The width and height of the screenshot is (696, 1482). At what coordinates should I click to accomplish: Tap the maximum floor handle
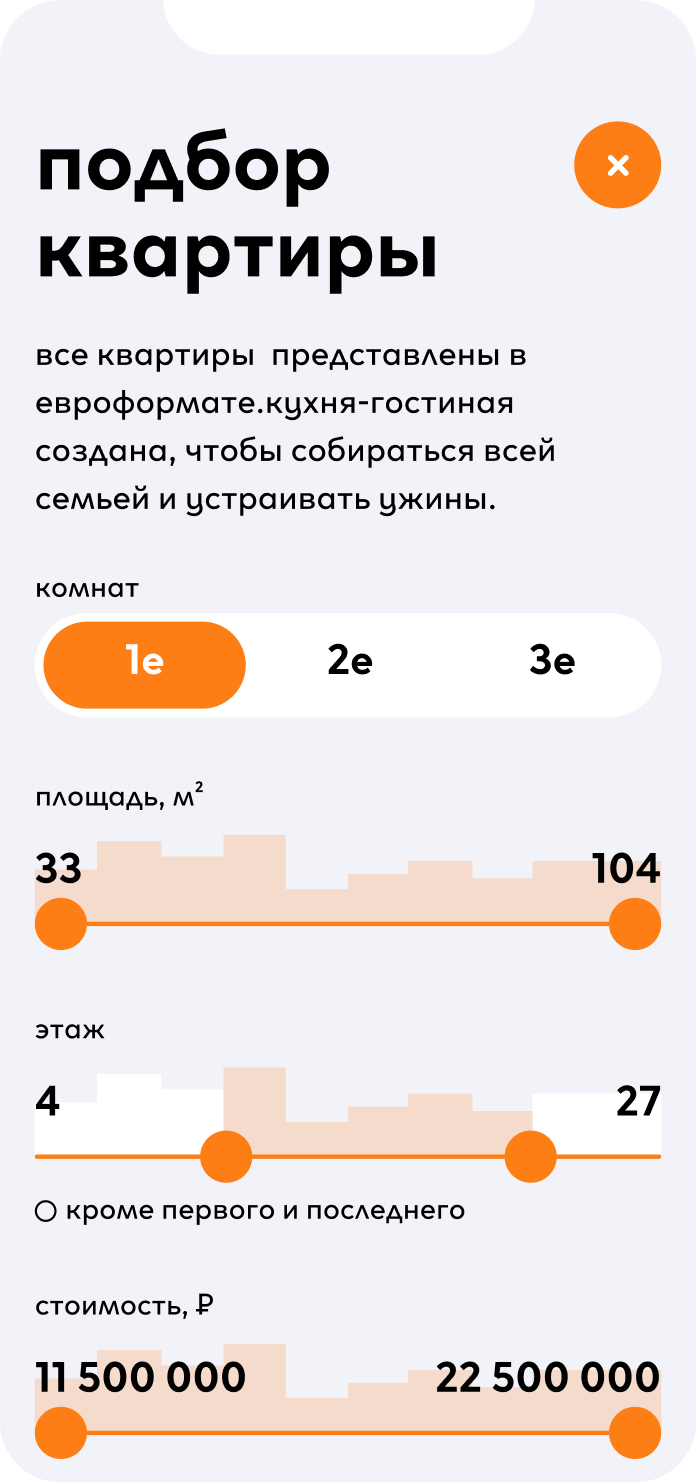click(x=530, y=1157)
